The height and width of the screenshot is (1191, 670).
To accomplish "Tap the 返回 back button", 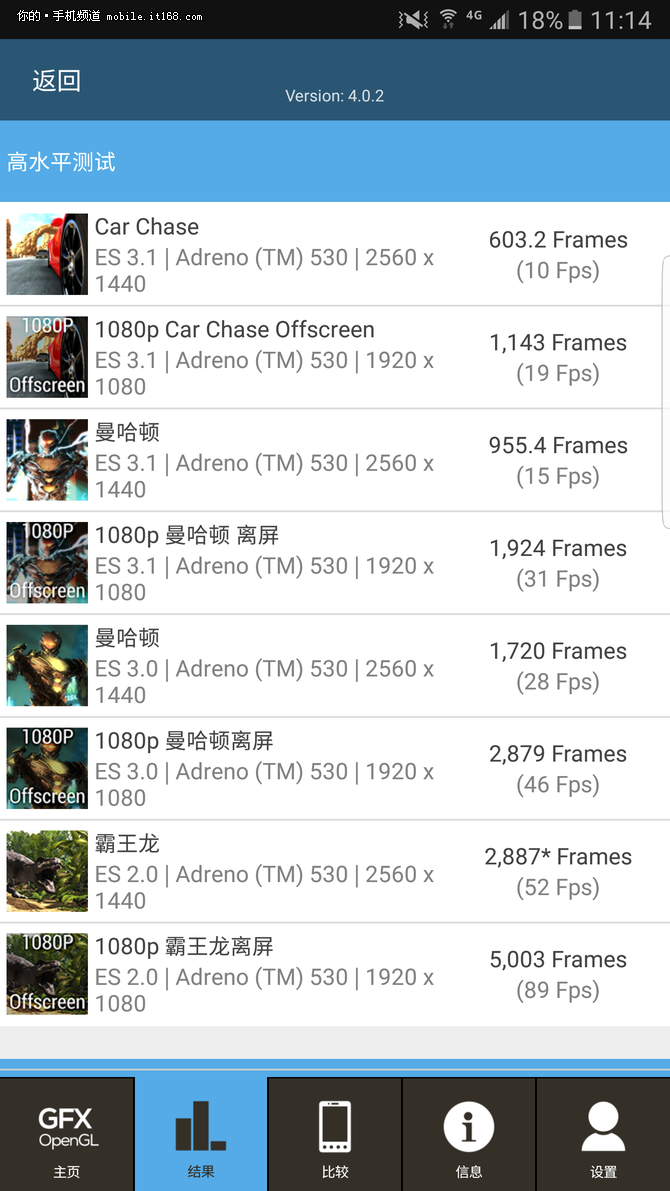I will pyautogui.click(x=56, y=81).
